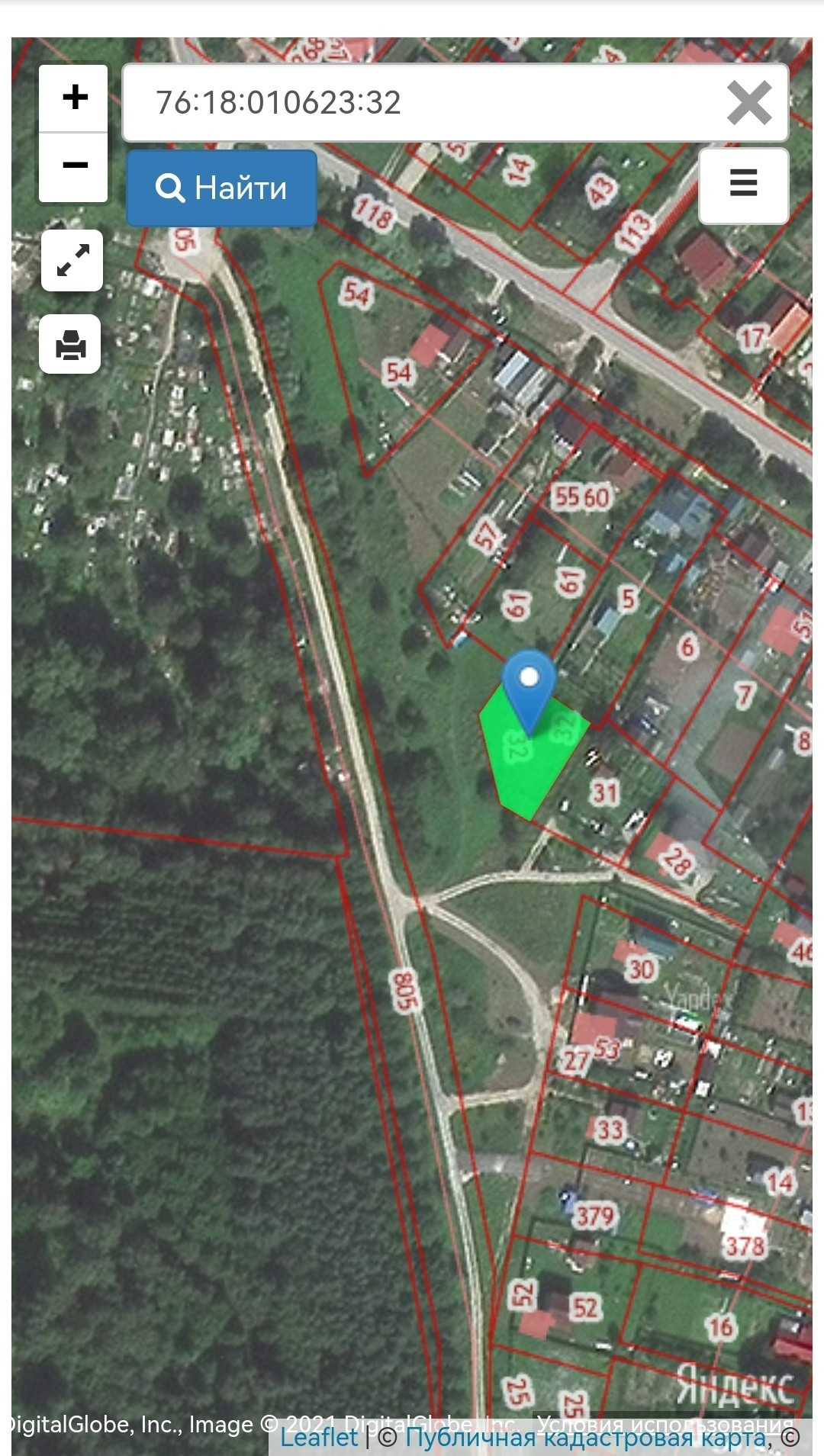The width and height of the screenshot is (824, 1456).
Task: Open Публичная кадастровая карта link
Action: (585, 1438)
